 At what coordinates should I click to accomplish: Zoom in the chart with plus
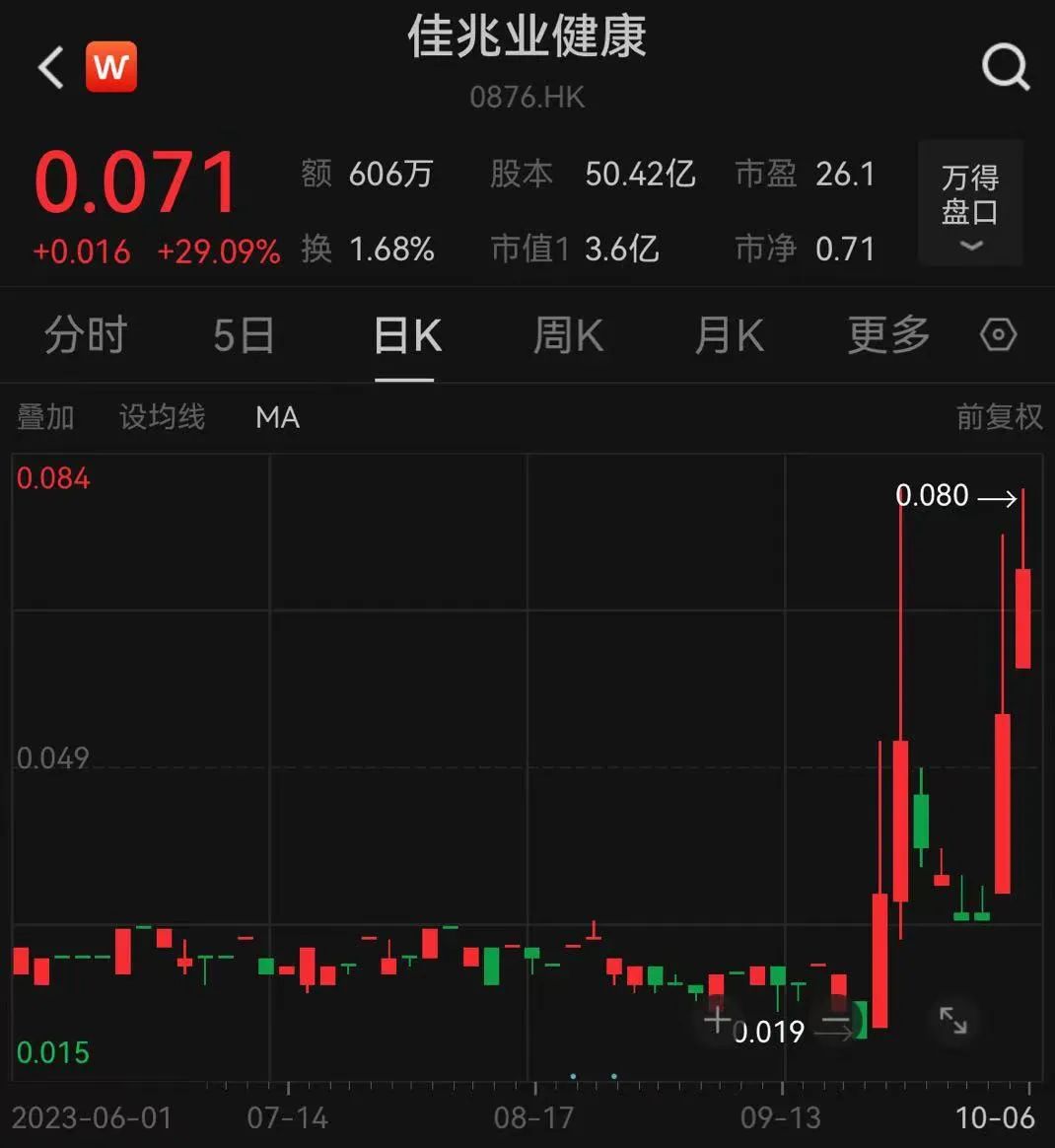[717, 1021]
